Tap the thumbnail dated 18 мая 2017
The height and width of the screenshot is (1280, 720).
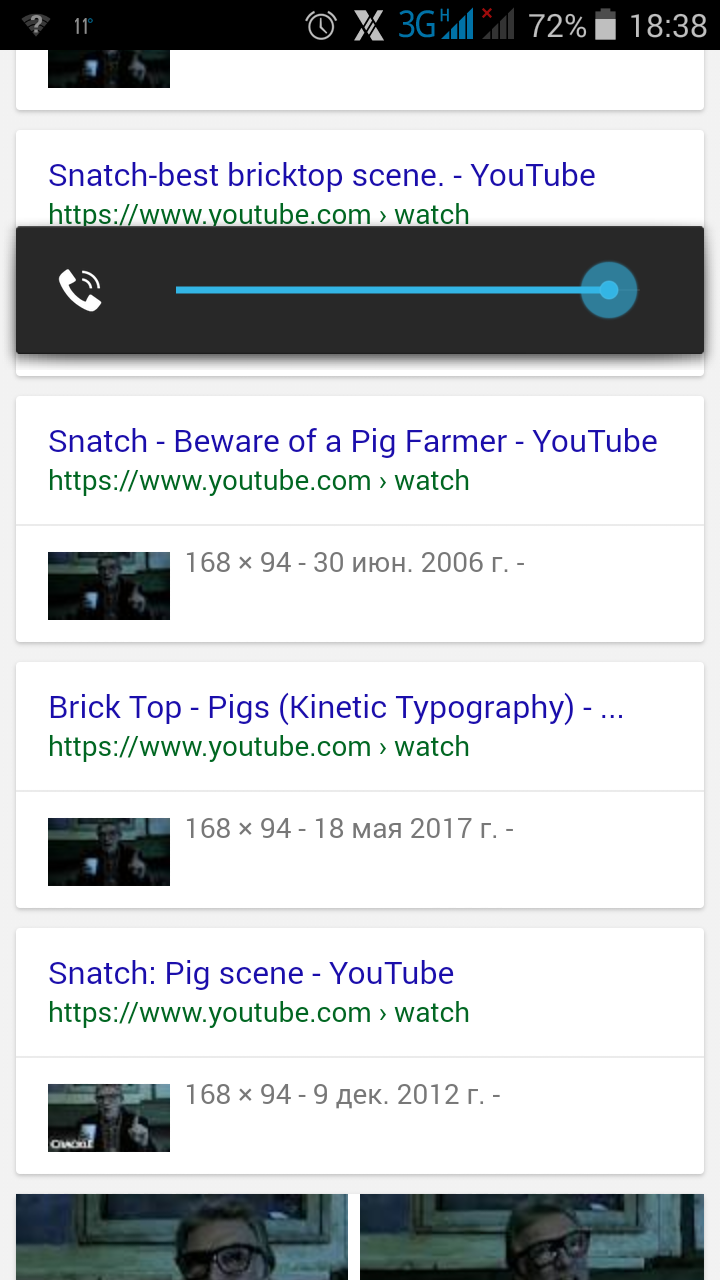click(109, 852)
